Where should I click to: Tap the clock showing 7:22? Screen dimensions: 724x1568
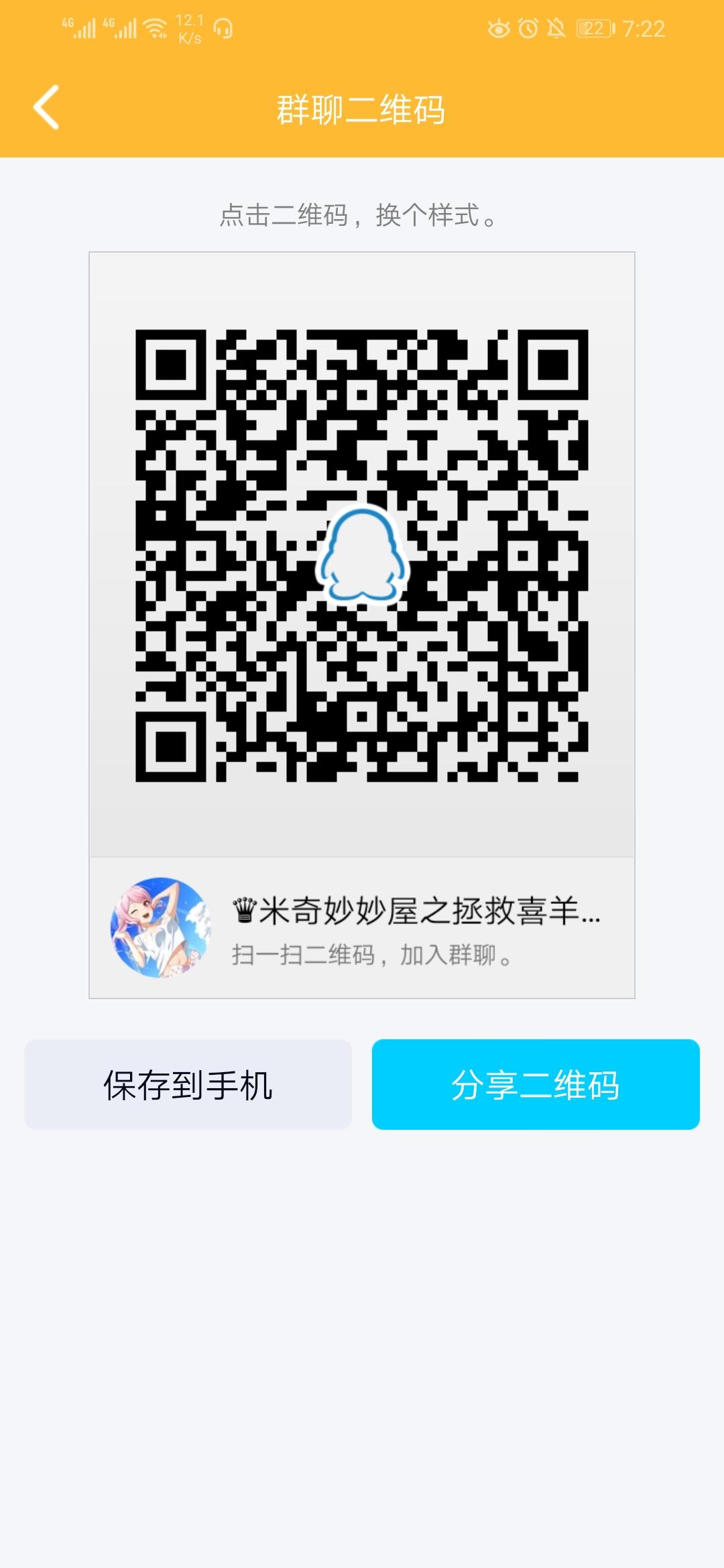point(644,29)
